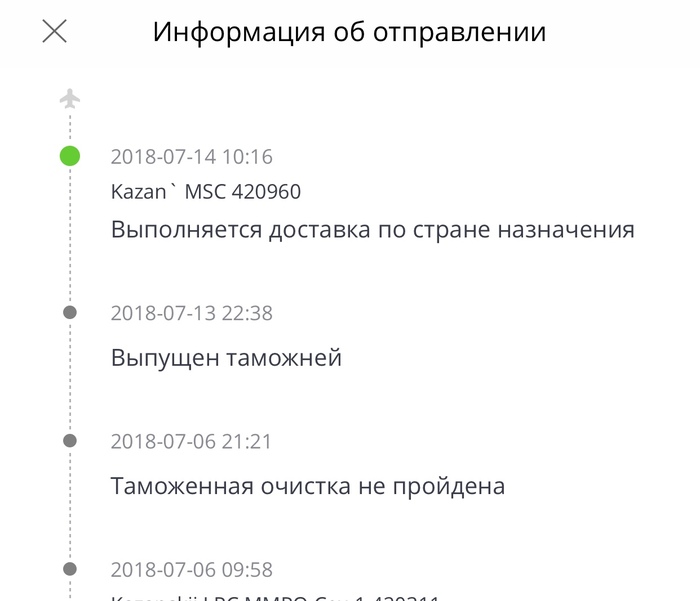This screenshot has height=601, width=700.
Task: Close the shipment information screen
Action: (54, 31)
